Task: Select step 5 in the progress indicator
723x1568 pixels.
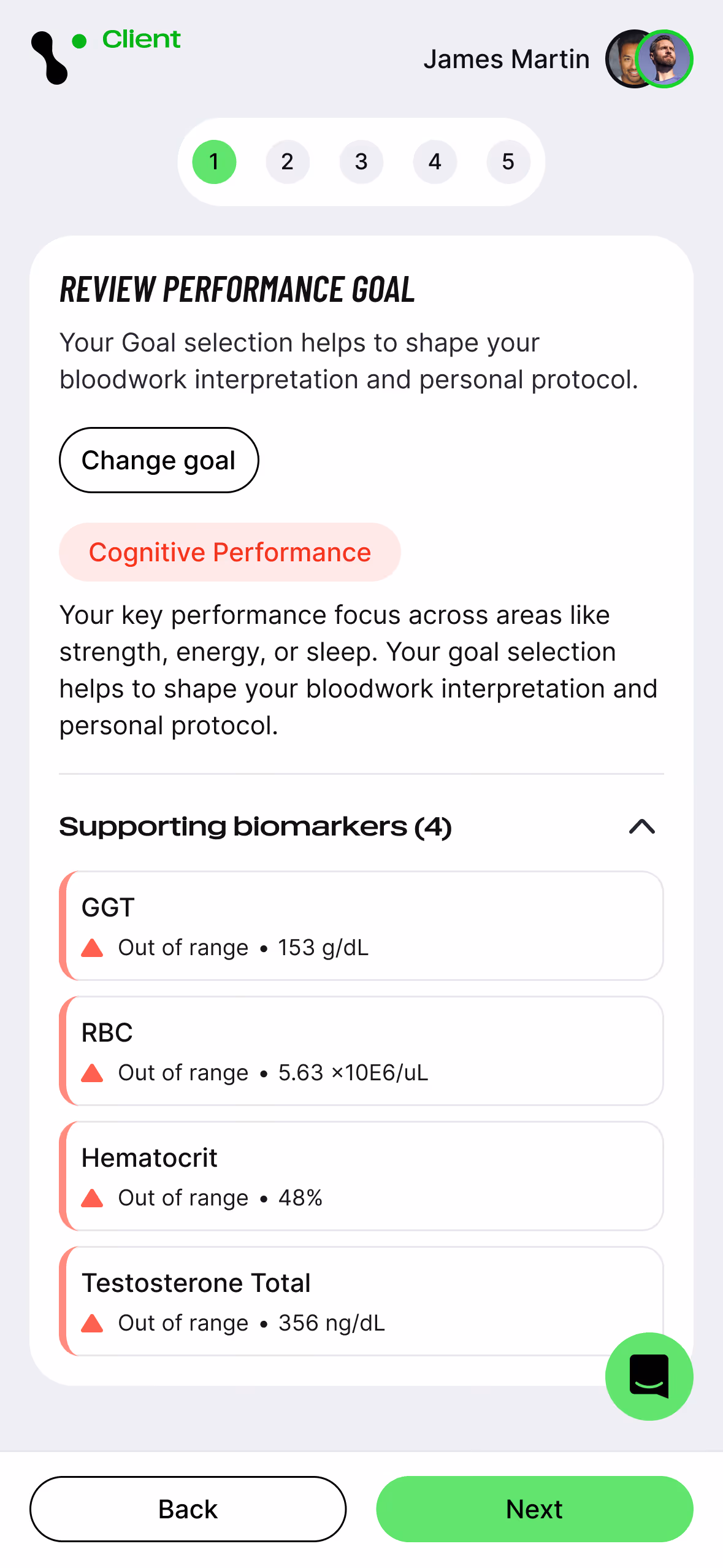Action: coord(508,162)
